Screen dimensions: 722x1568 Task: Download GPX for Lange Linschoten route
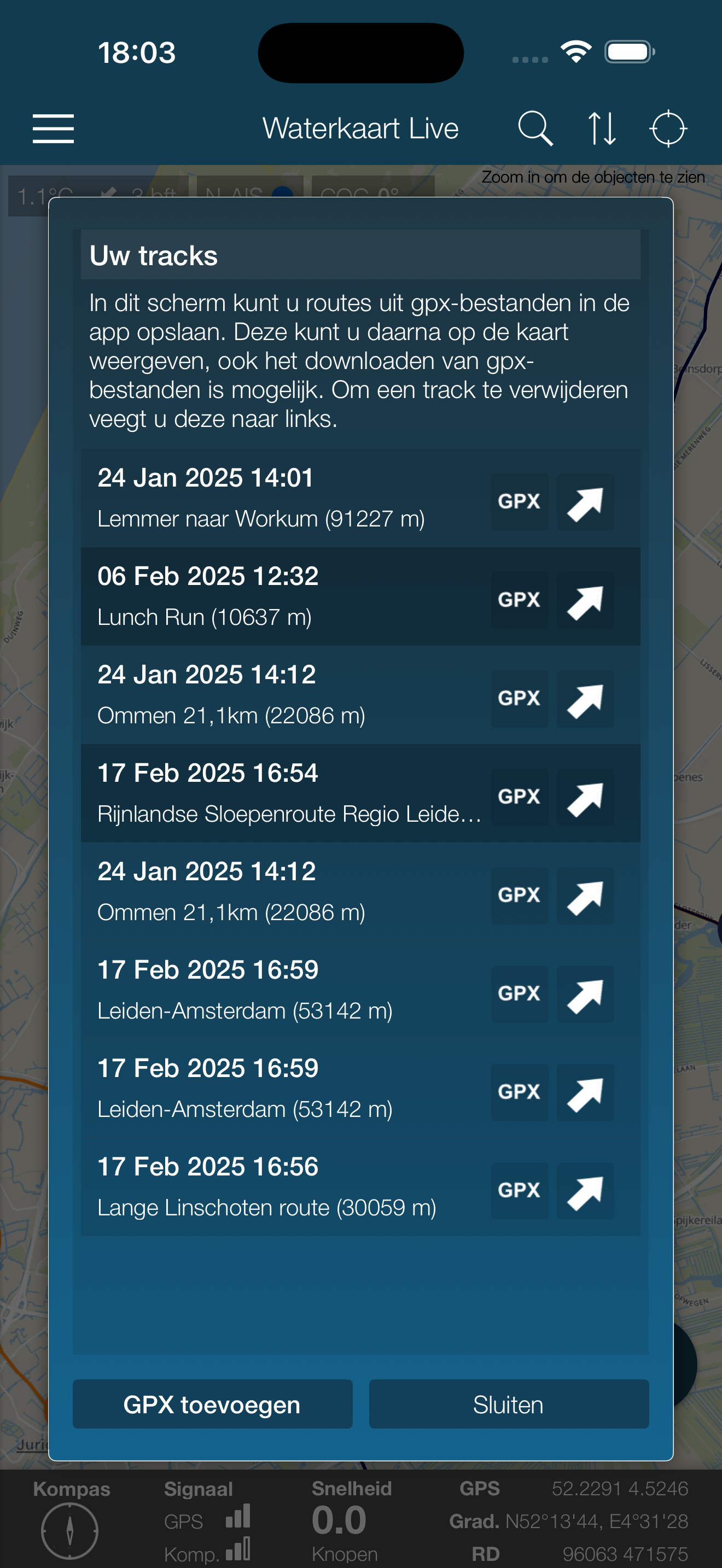click(519, 1191)
